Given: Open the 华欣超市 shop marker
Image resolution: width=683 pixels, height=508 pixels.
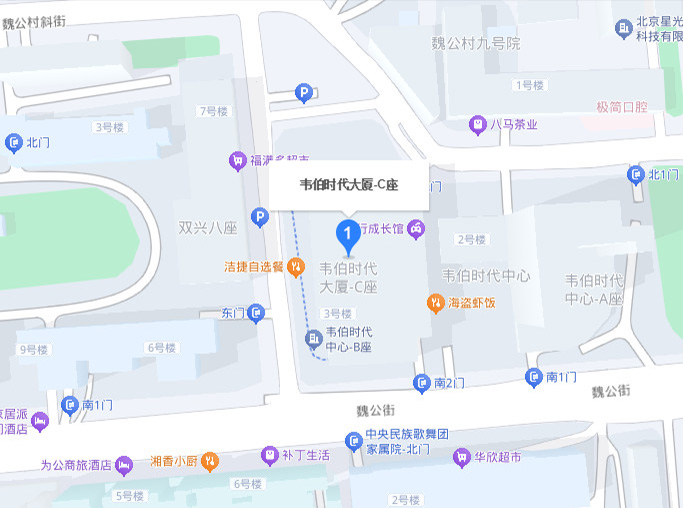Looking at the screenshot, I should coord(461,456).
